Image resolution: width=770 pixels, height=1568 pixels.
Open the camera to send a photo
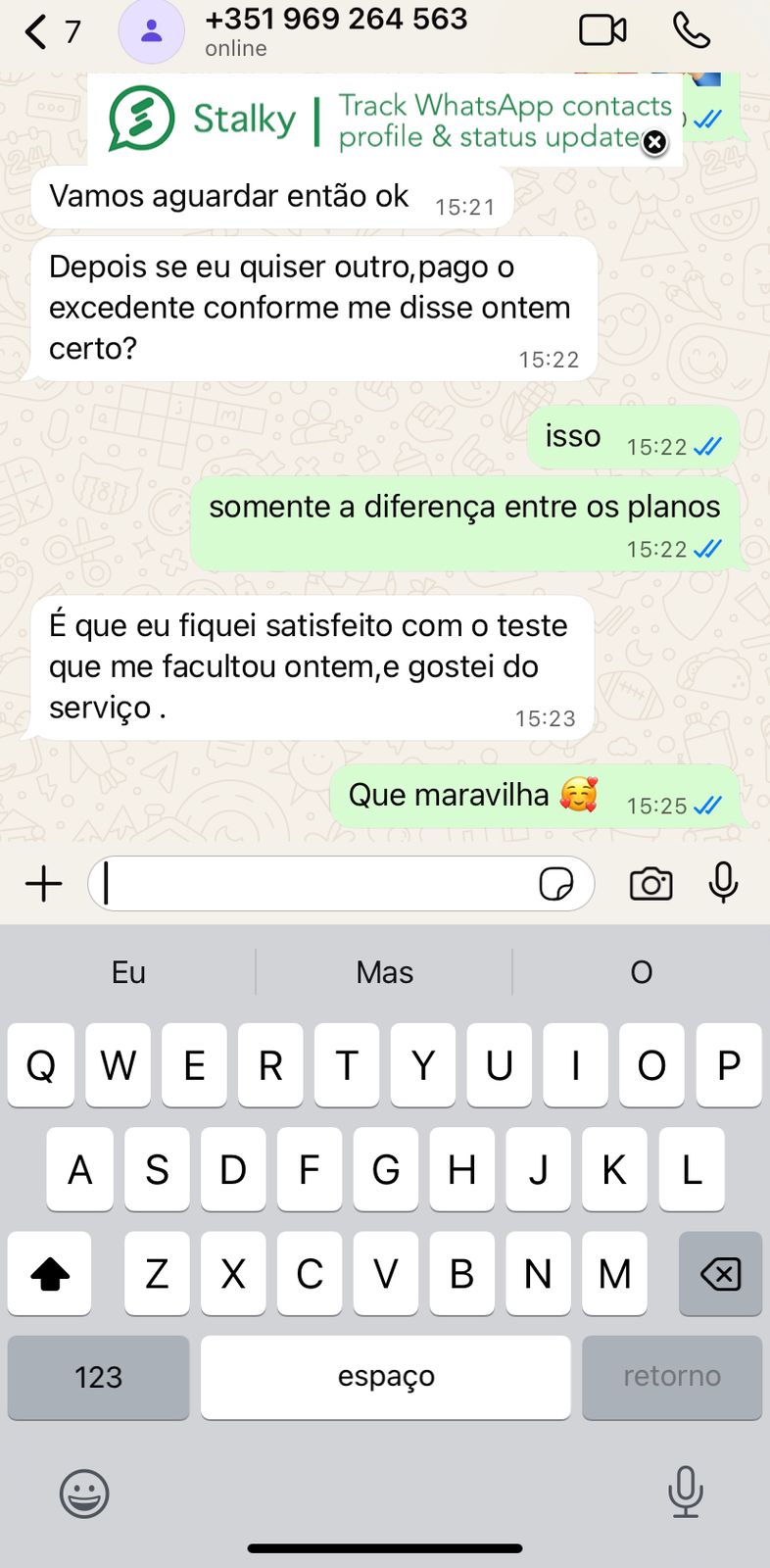(650, 884)
